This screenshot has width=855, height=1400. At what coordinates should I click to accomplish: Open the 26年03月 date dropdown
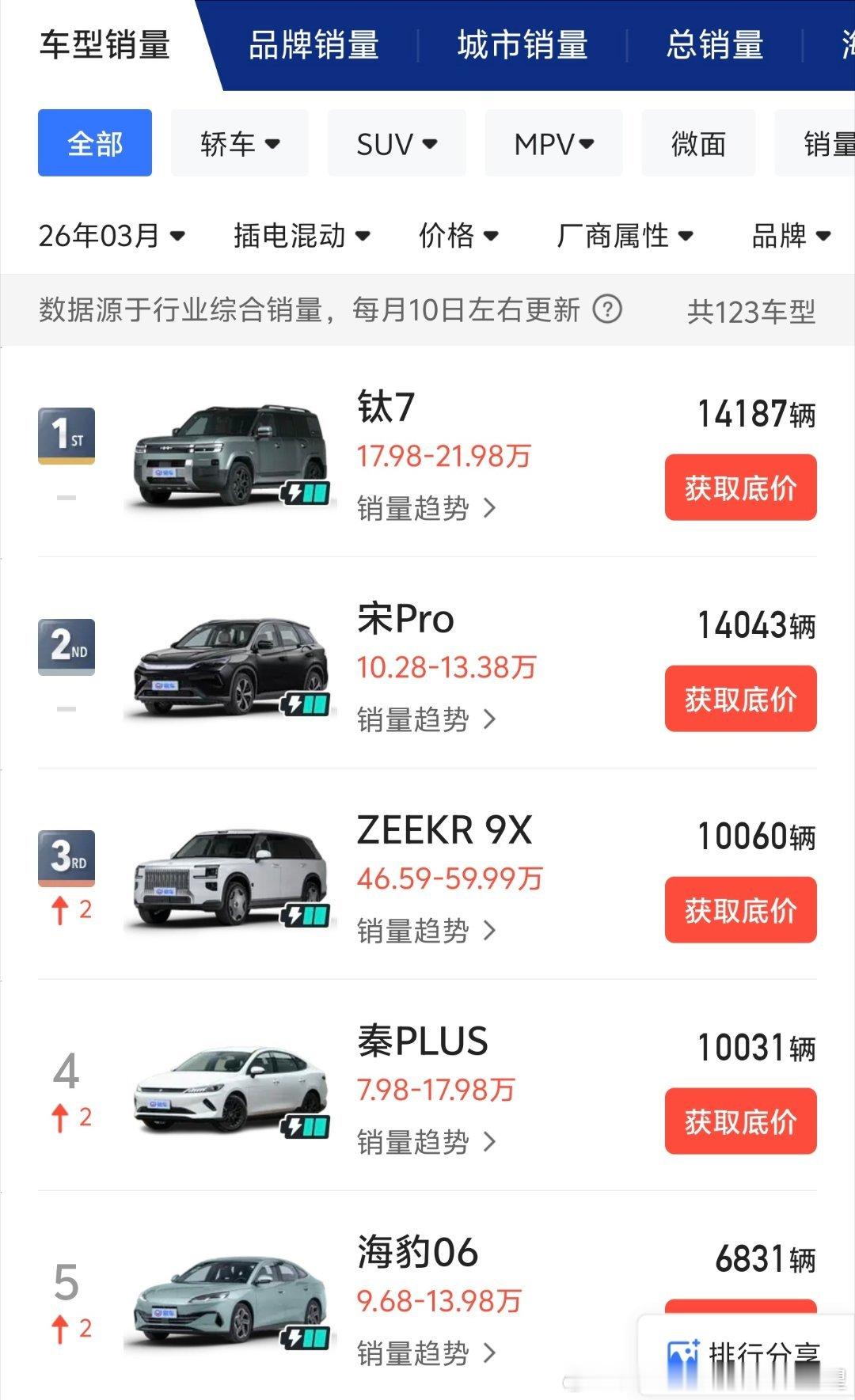111,234
